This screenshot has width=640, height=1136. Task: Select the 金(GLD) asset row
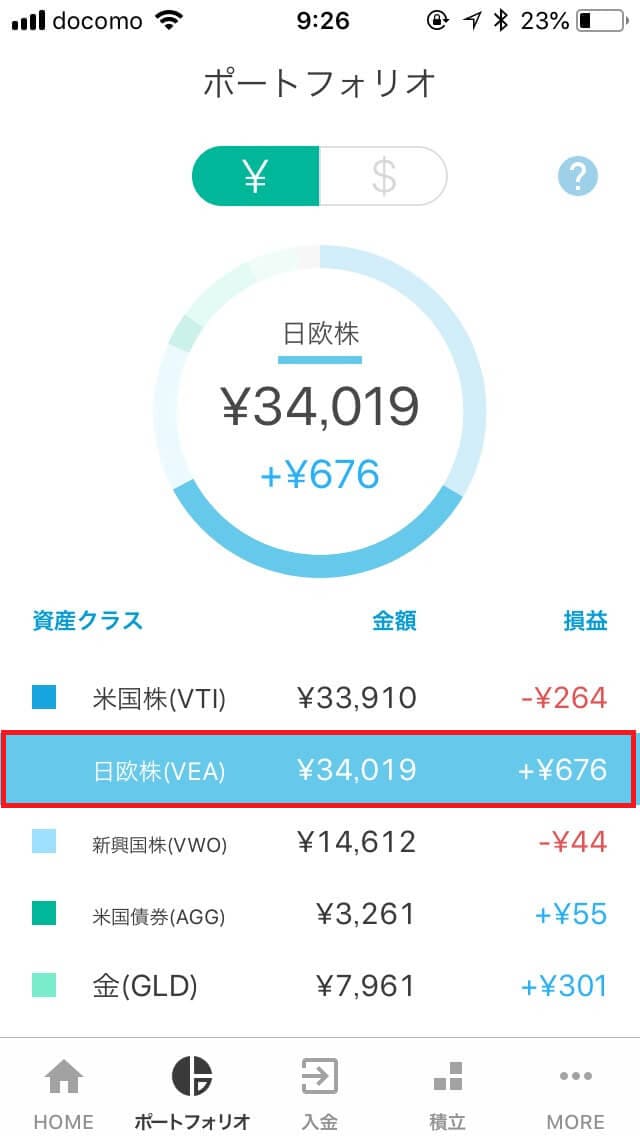coord(320,985)
